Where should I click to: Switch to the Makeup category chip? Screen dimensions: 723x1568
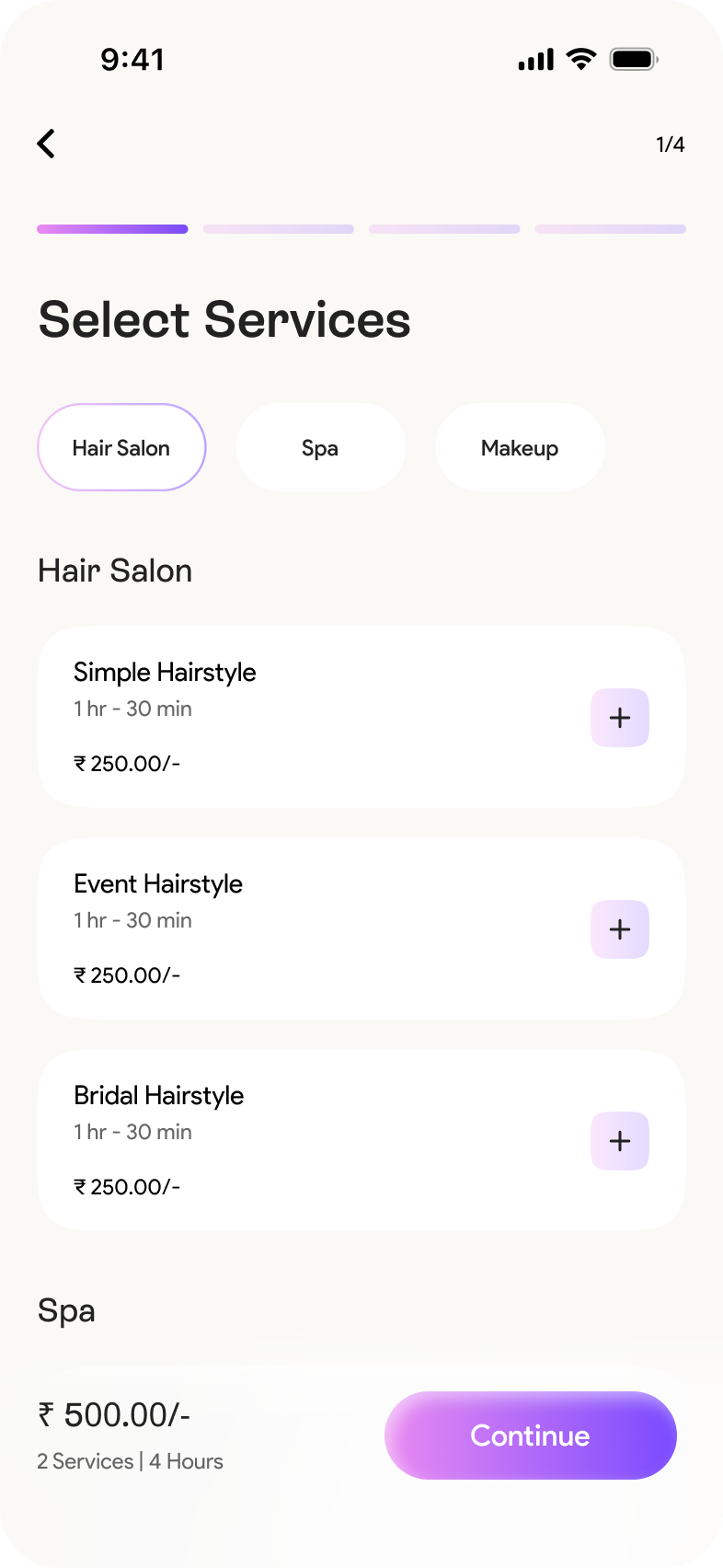tap(520, 448)
